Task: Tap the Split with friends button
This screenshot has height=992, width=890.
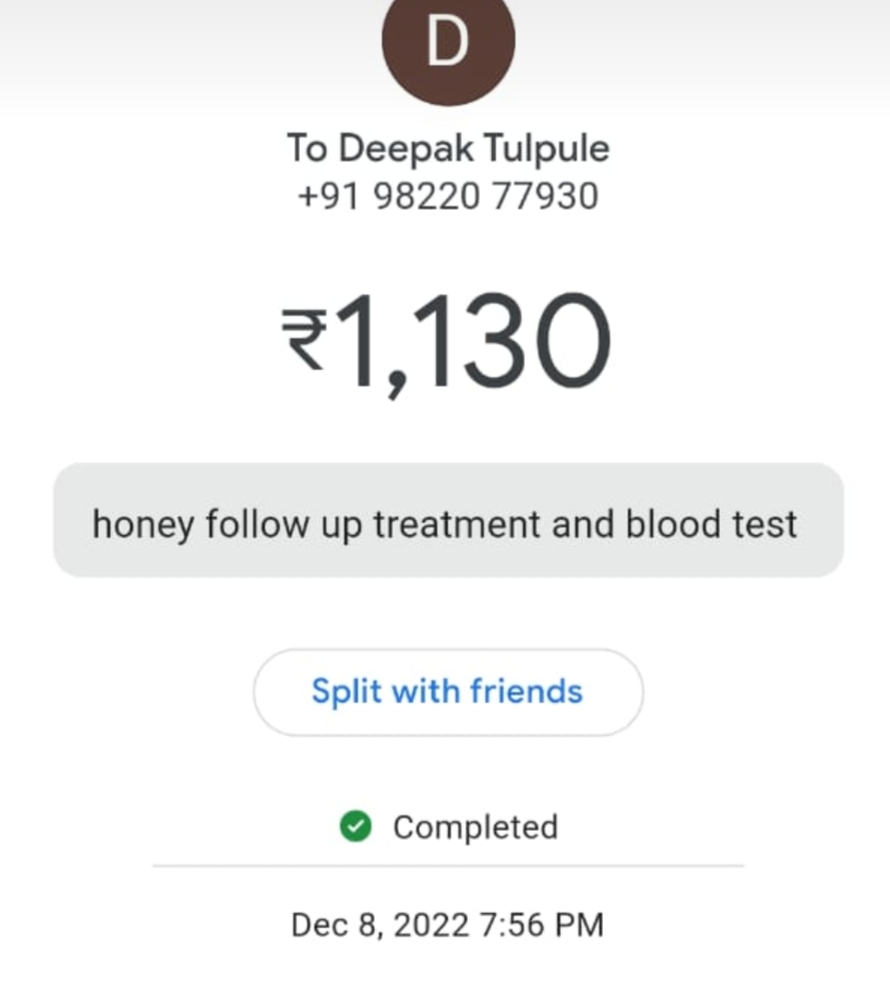Action: [x=447, y=692]
